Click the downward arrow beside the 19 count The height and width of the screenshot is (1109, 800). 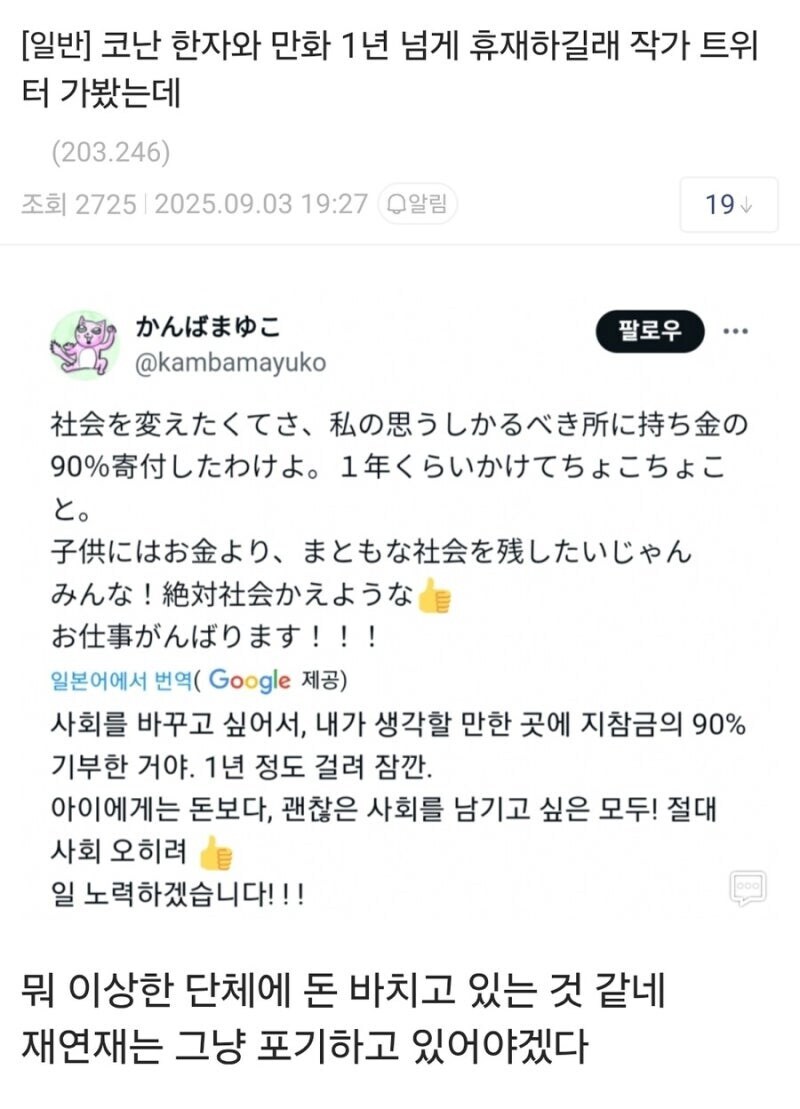click(x=748, y=204)
